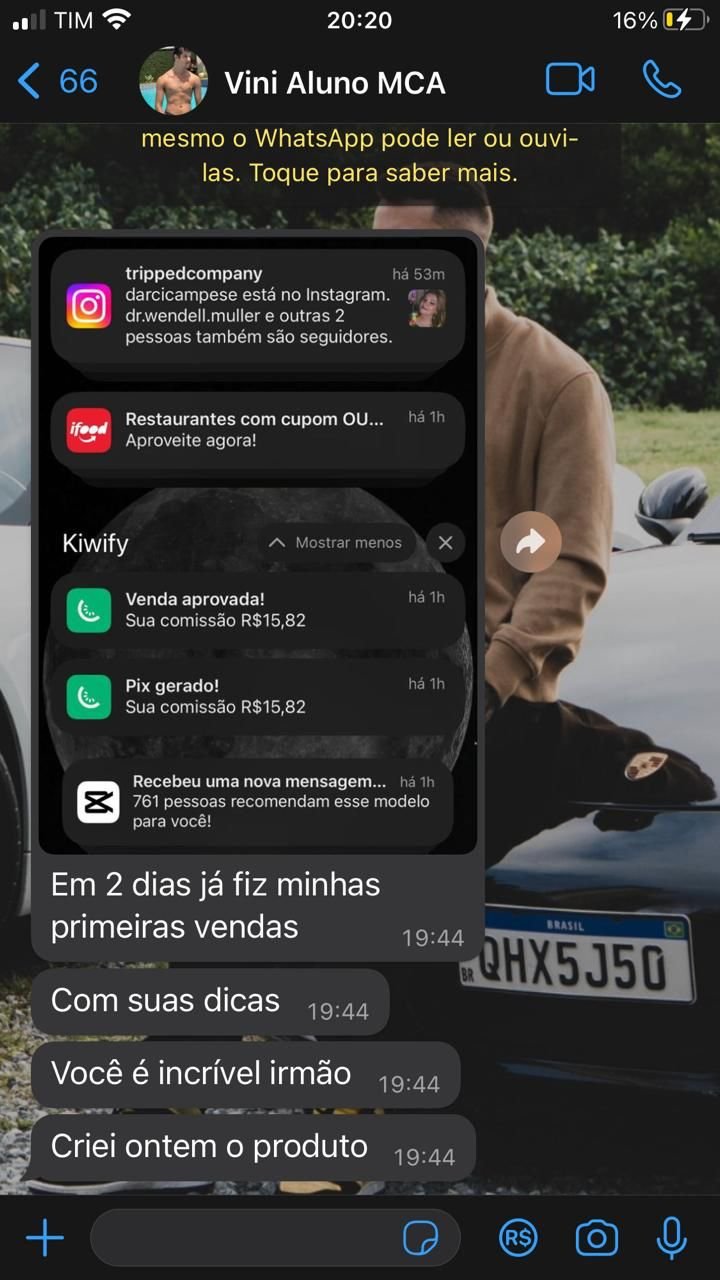Send a payment in R$
This screenshot has width=720, height=1280.
[518, 1239]
